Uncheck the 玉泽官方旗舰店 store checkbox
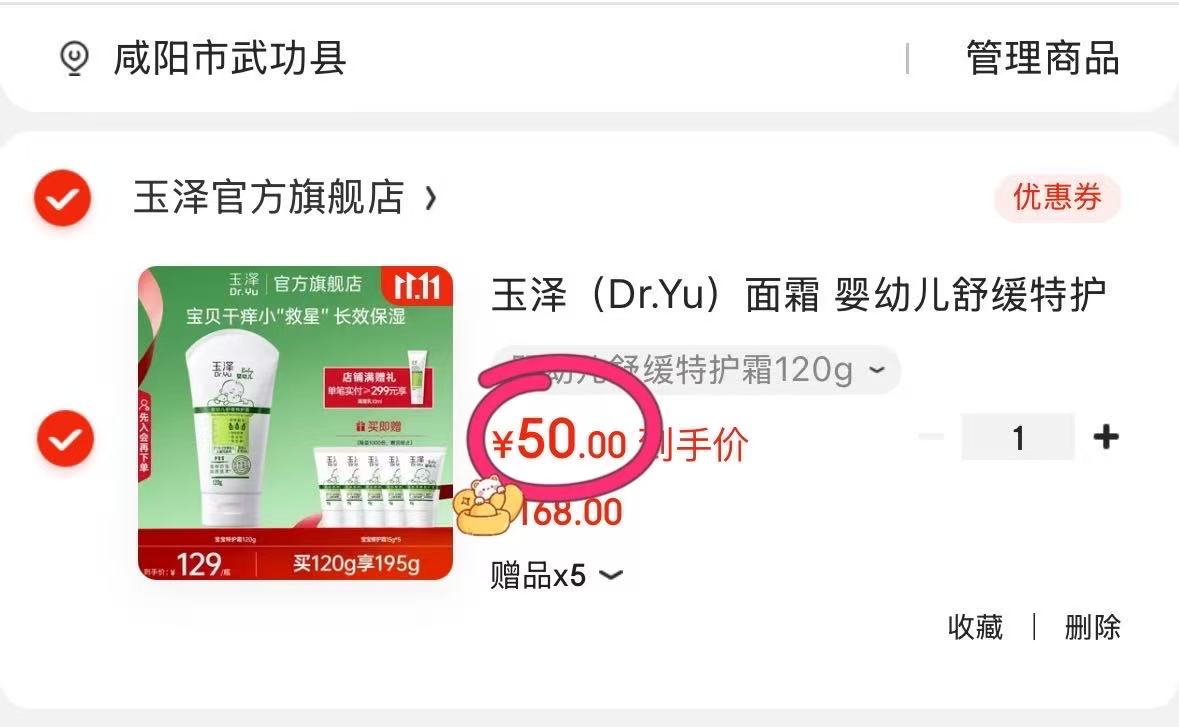The width and height of the screenshot is (1179, 727). (63, 198)
